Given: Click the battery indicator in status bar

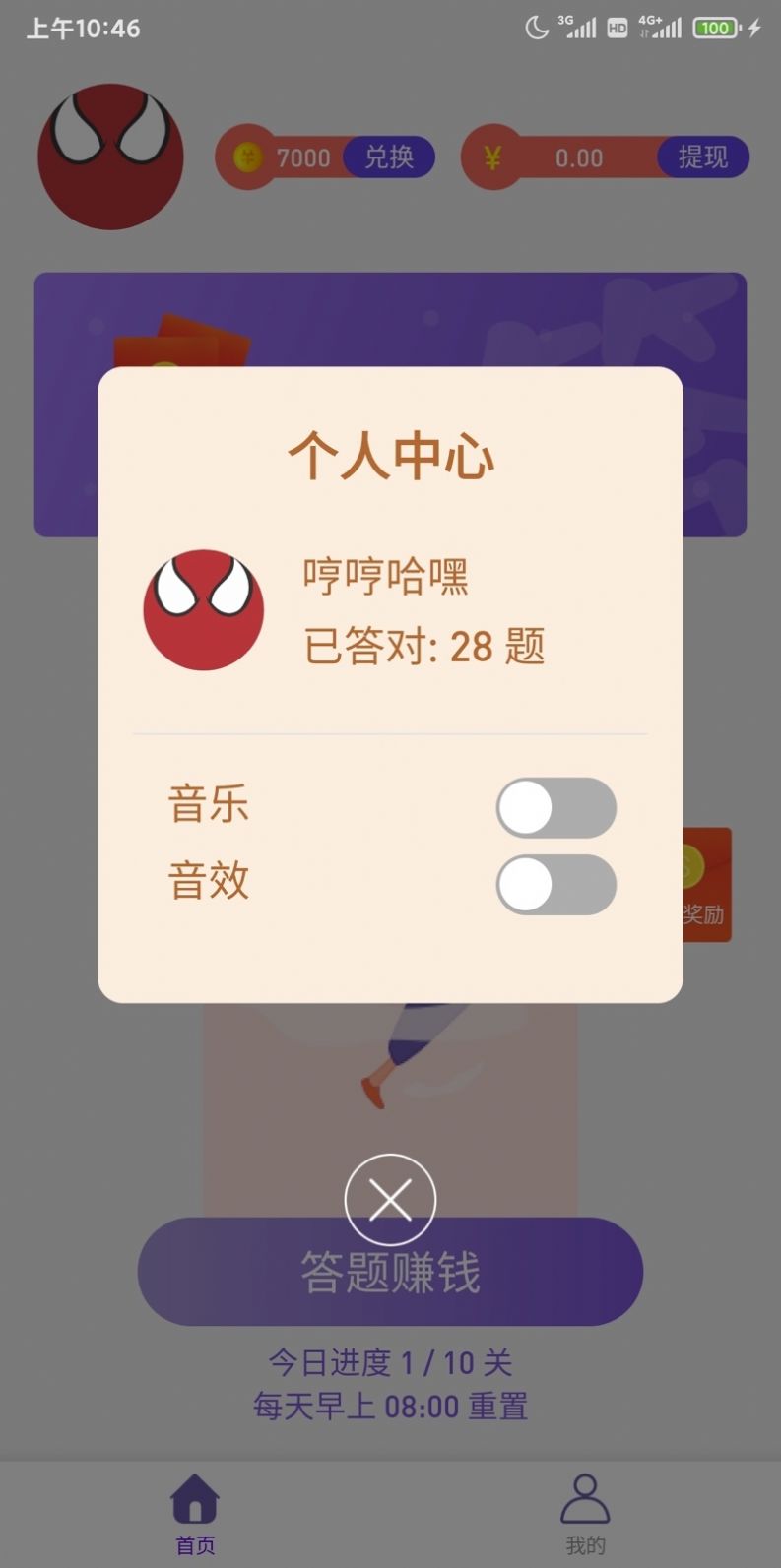Looking at the screenshot, I should [x=718, y=29].
